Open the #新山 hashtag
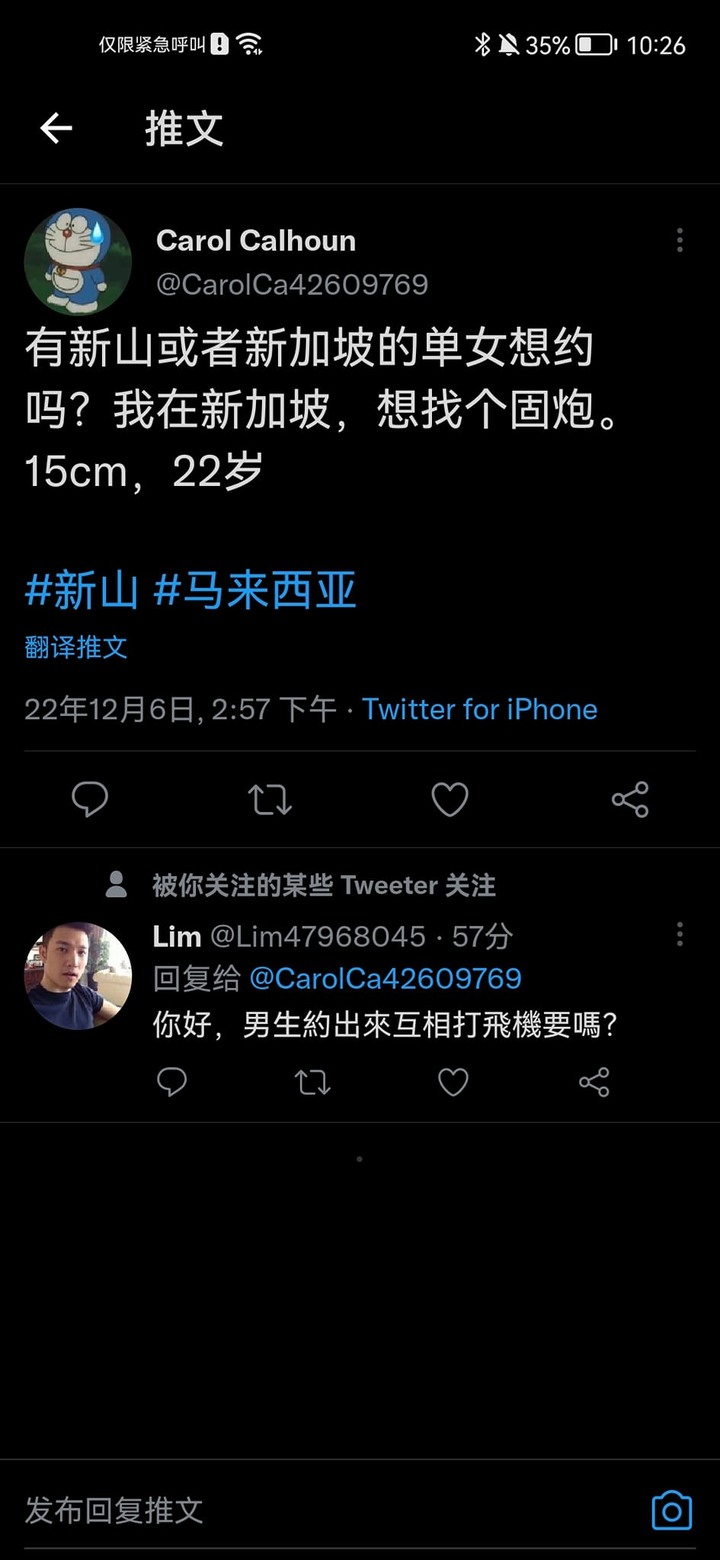Image resolution: width=720 pixels, height=1560 pixels. tap(81, 591)
